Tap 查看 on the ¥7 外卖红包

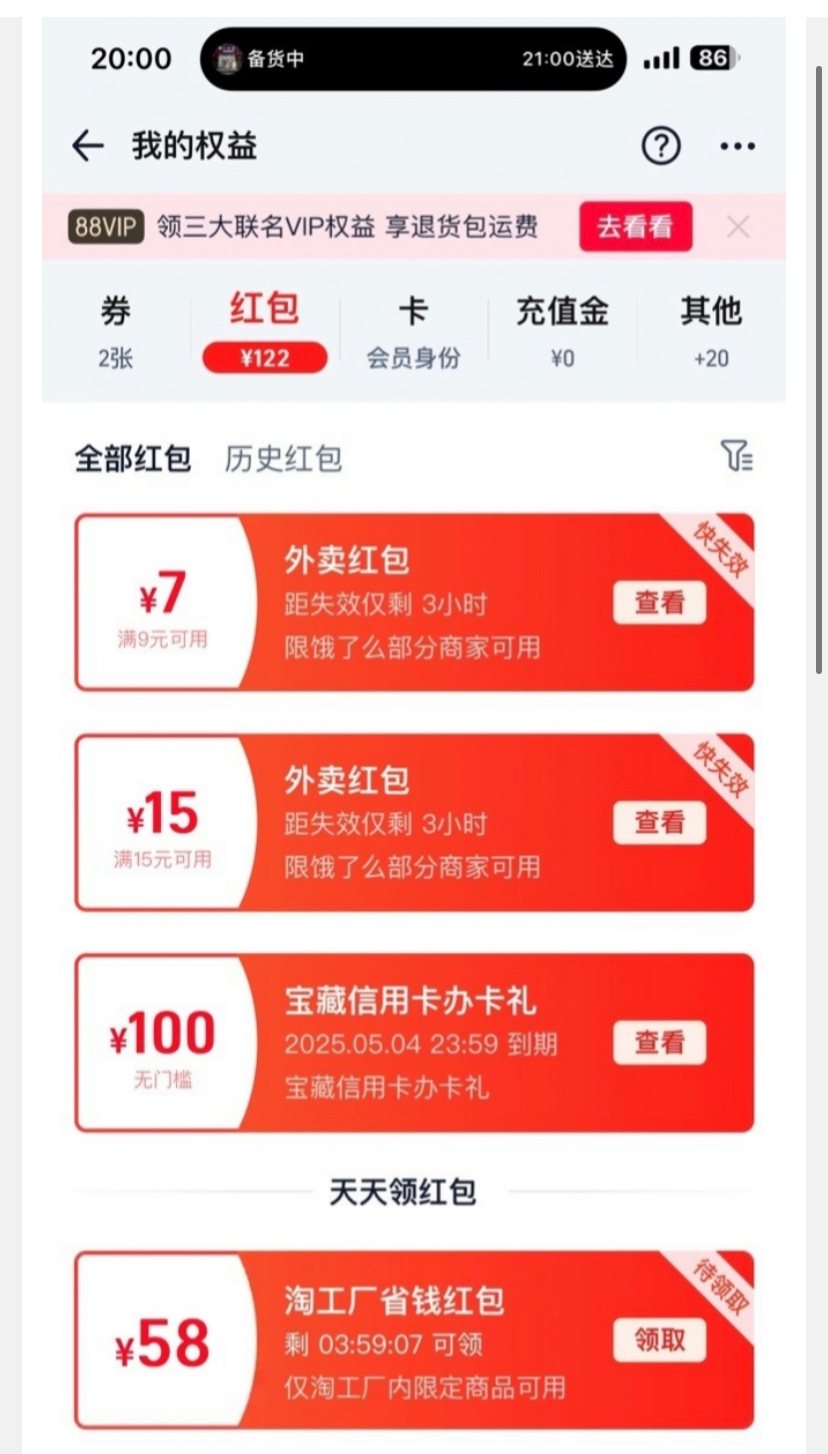click(x=659, y=603)
